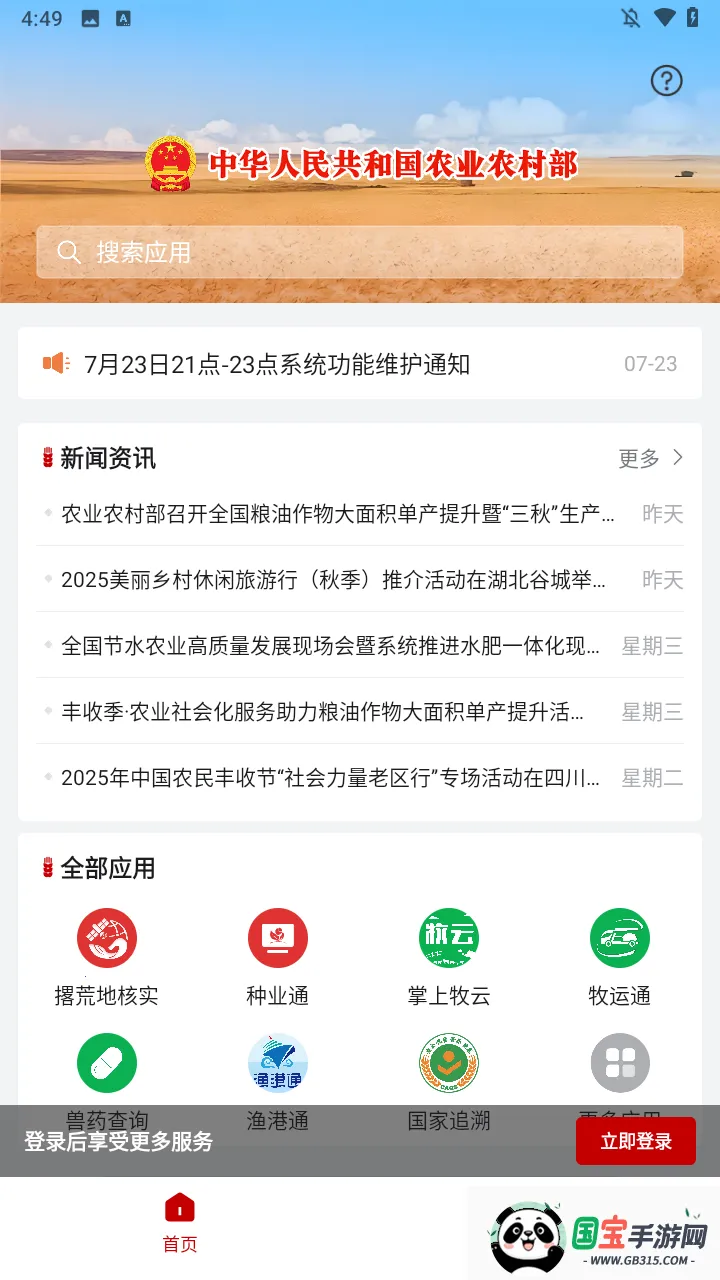Viewport: 720px width, 1280px height.
Task: Select the 首页 home tab
Action: pyautogui.click(x=178, y=1222)
